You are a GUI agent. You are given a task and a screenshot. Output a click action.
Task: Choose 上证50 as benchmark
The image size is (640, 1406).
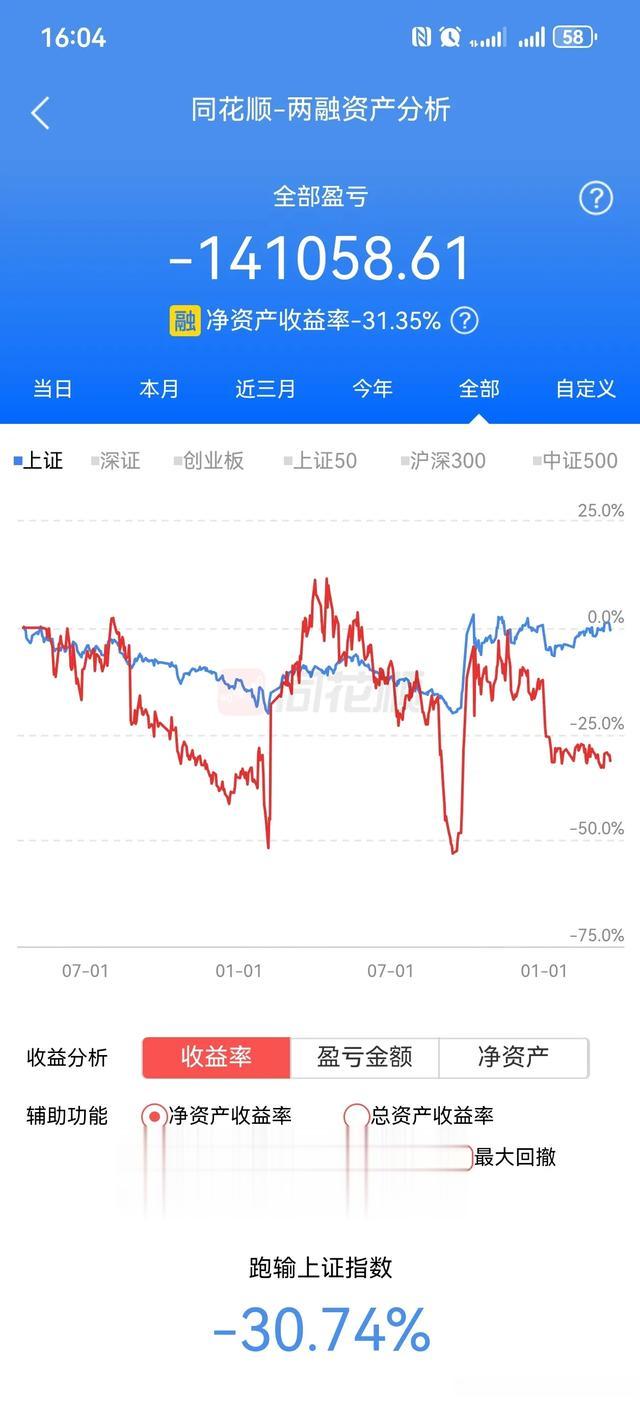(x=320, y=461)
